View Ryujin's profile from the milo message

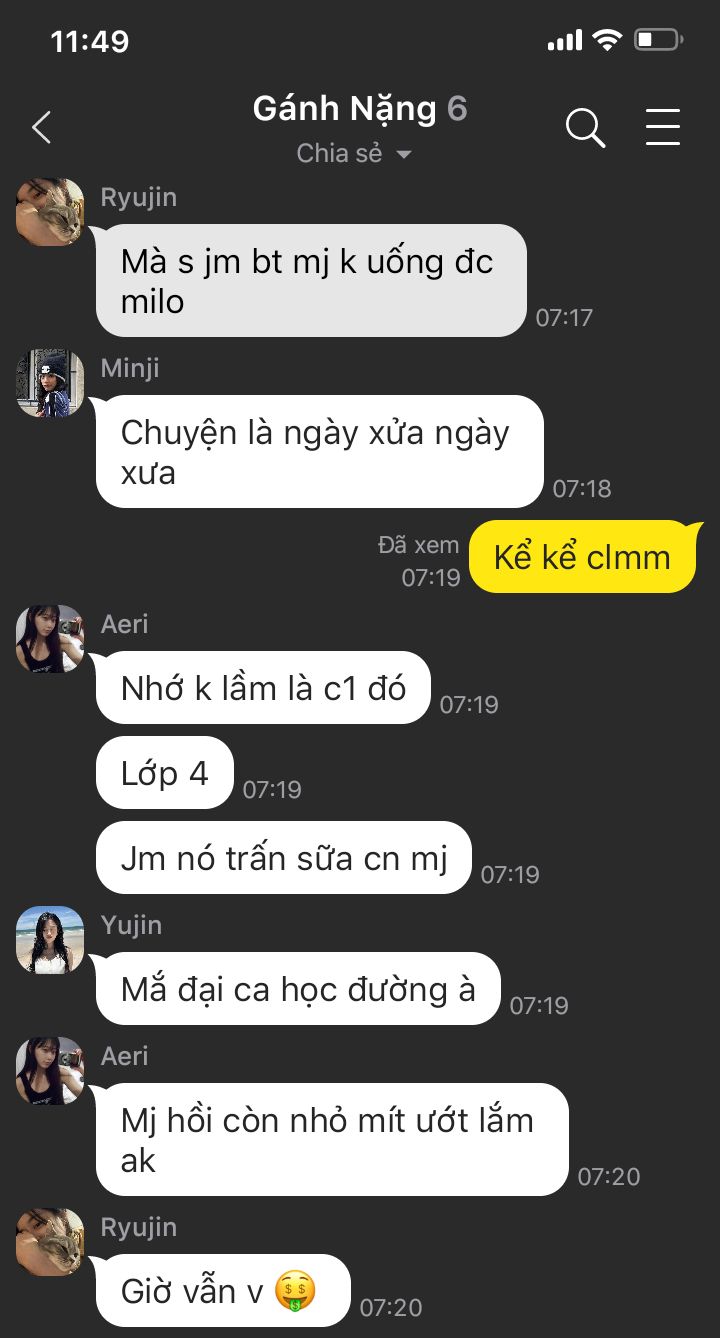coord(50,212)
